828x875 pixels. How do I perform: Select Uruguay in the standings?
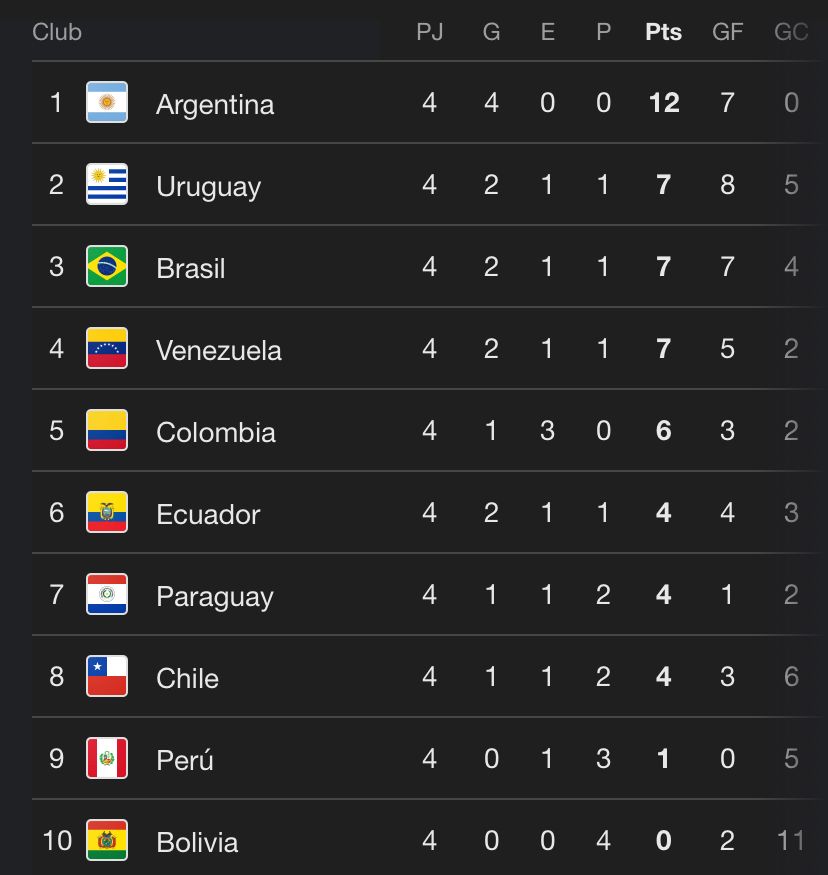[x=208, y=186]
